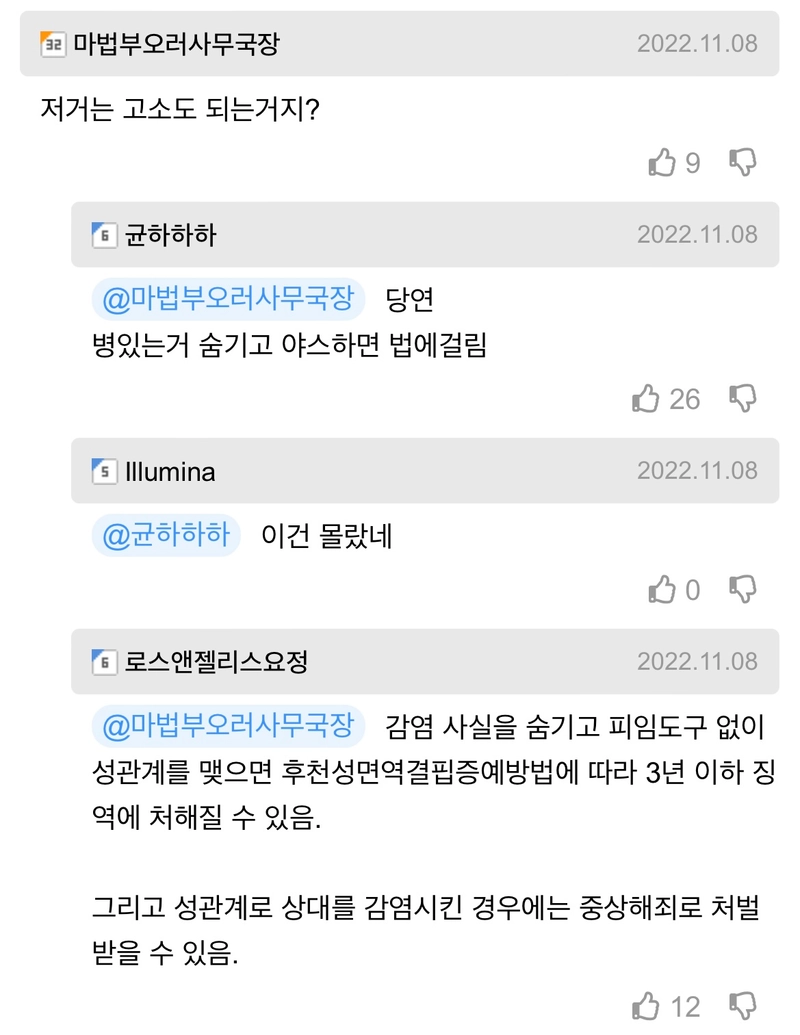The width and height of the screenshot is (800, 1035).
Task: View 균하하하's profile from reply header
Action: 170,235
